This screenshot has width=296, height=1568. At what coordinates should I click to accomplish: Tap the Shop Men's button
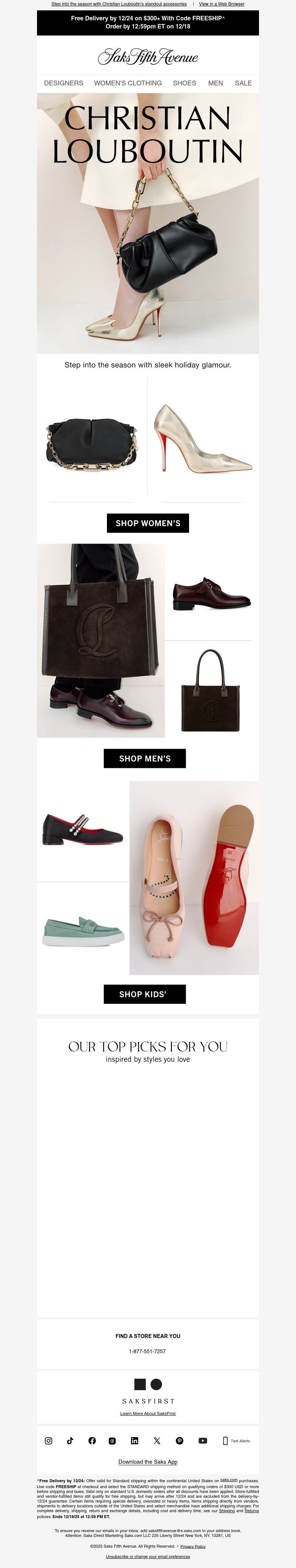pos(144,758)
